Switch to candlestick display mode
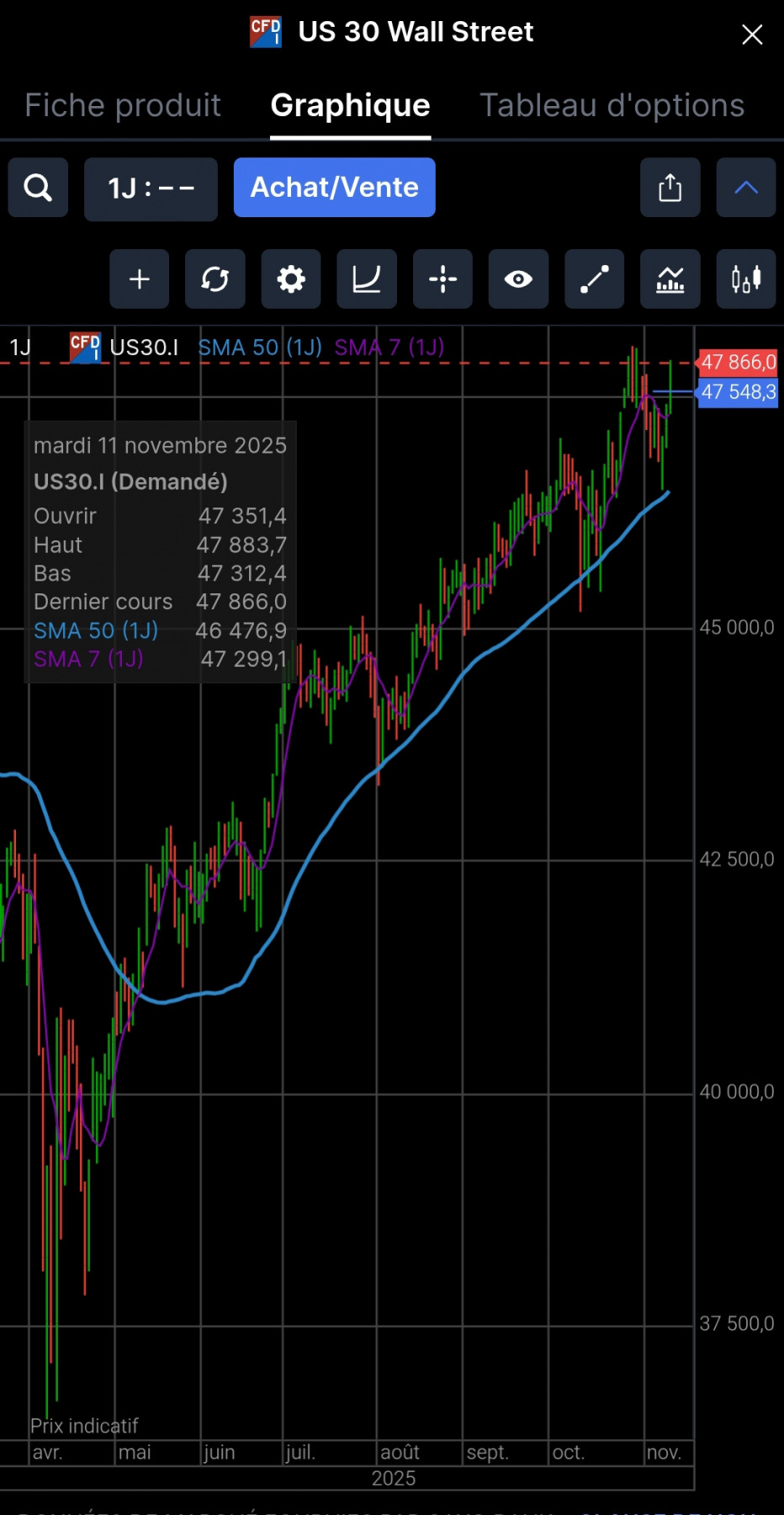784x1515 pixels. (745, 279)
